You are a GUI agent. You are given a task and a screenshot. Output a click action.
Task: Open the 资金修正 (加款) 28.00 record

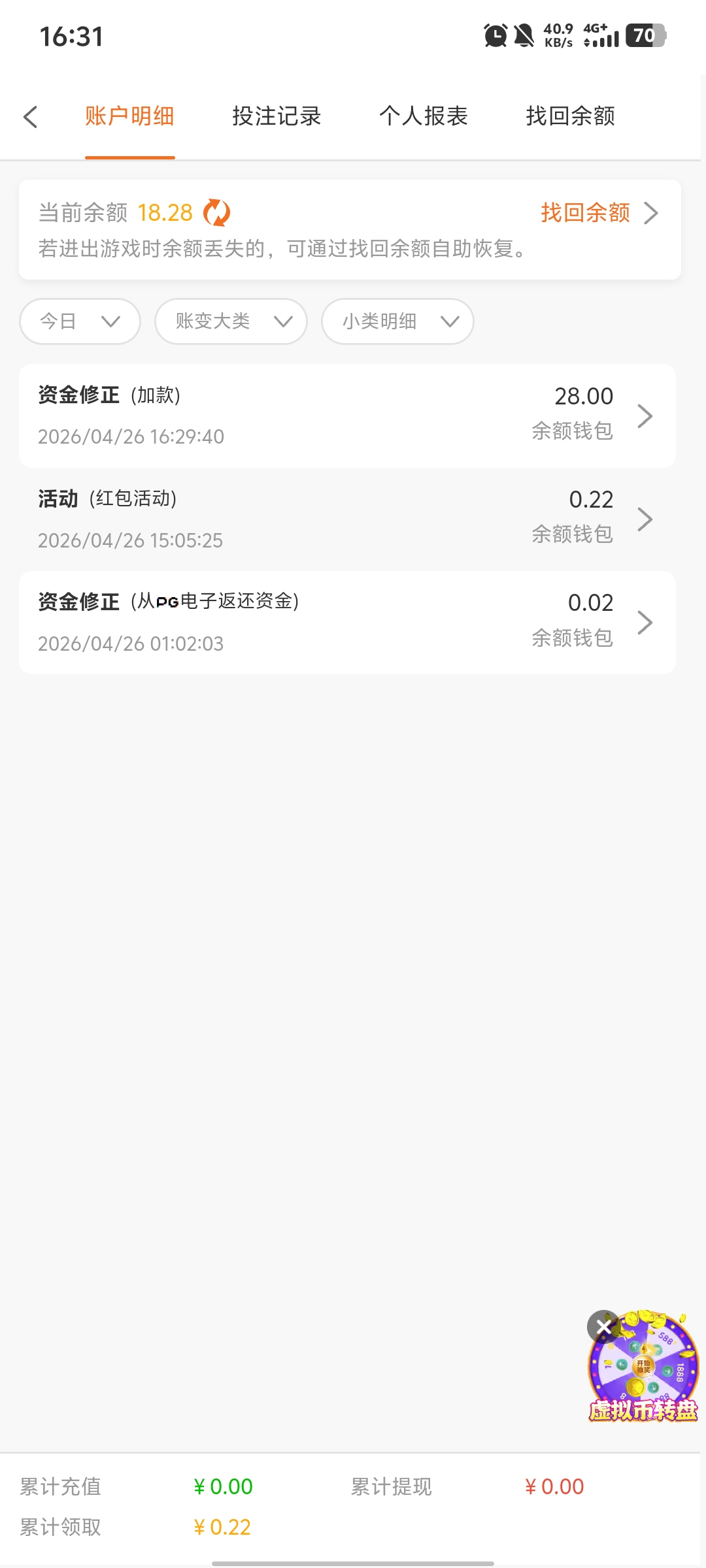[x=347, y=416]
